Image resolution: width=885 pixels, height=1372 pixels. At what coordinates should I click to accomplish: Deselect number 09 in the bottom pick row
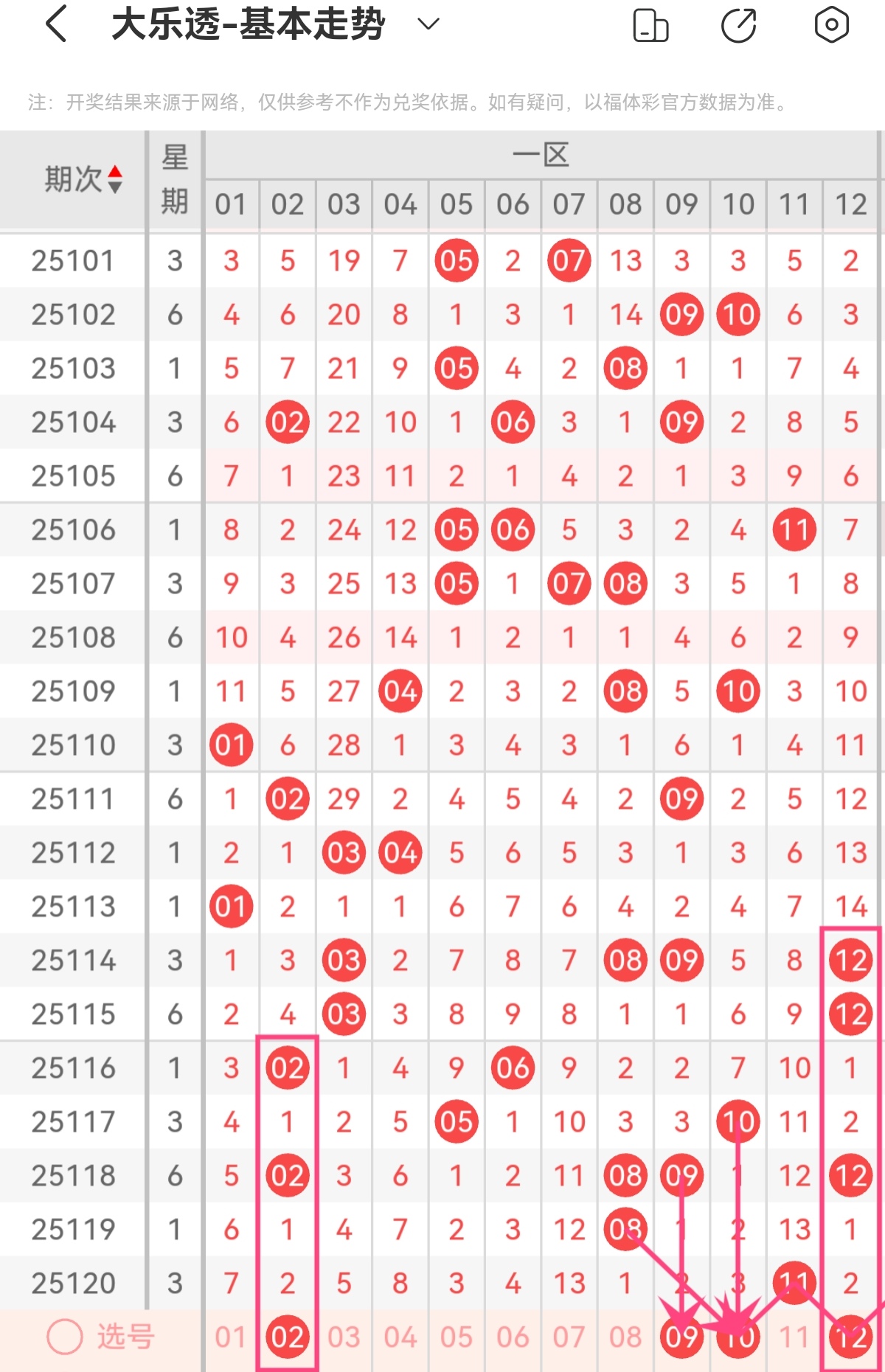pyautogui.click(x=681, y=1337)
